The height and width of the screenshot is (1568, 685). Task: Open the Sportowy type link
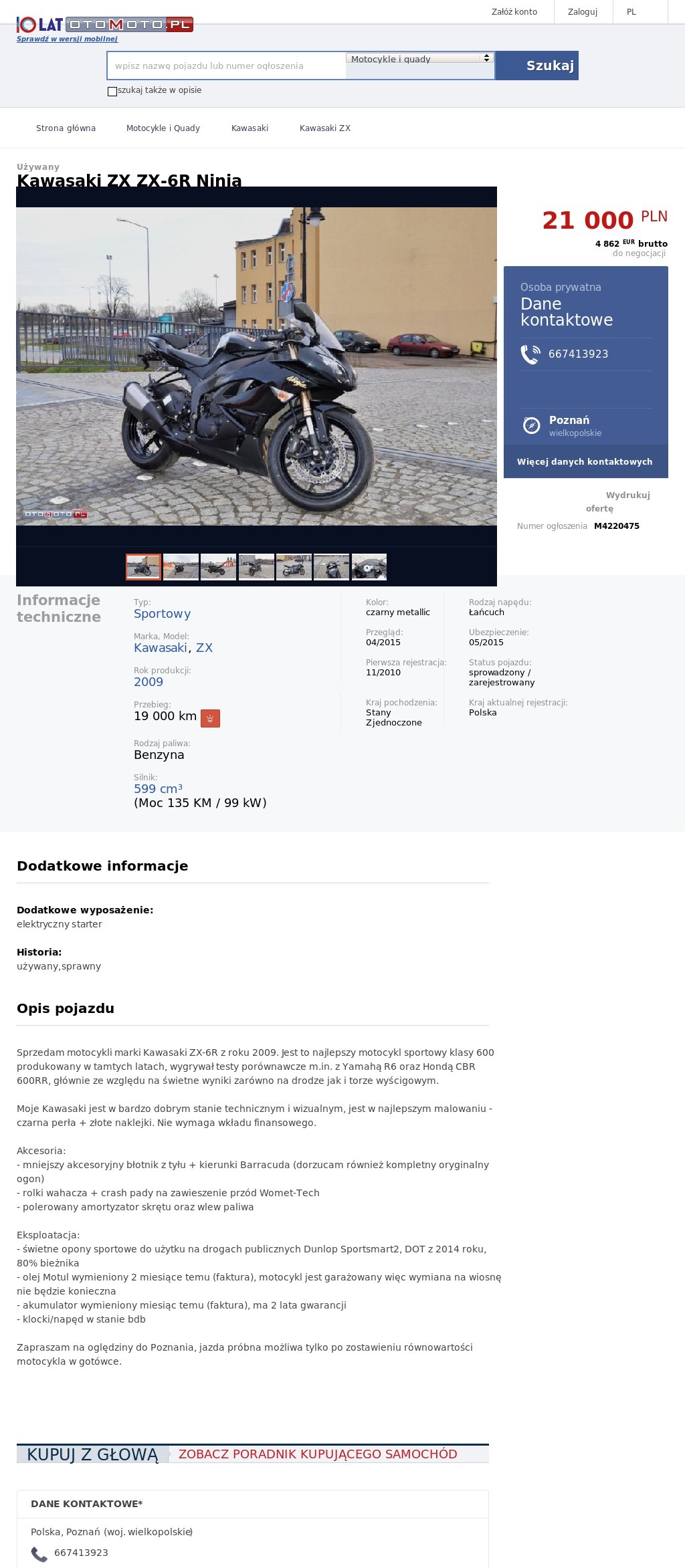(162, 614)
